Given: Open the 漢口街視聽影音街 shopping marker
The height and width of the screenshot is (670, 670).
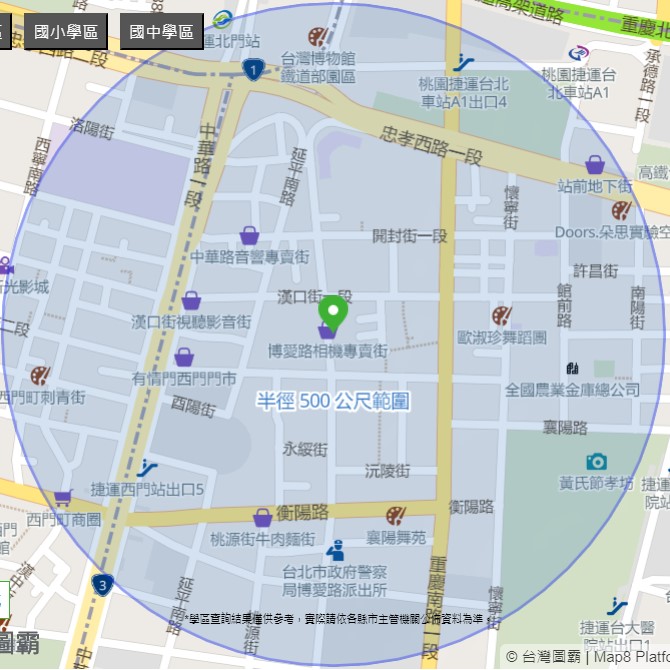Looking at the screenshot, I should coord(191,301).
